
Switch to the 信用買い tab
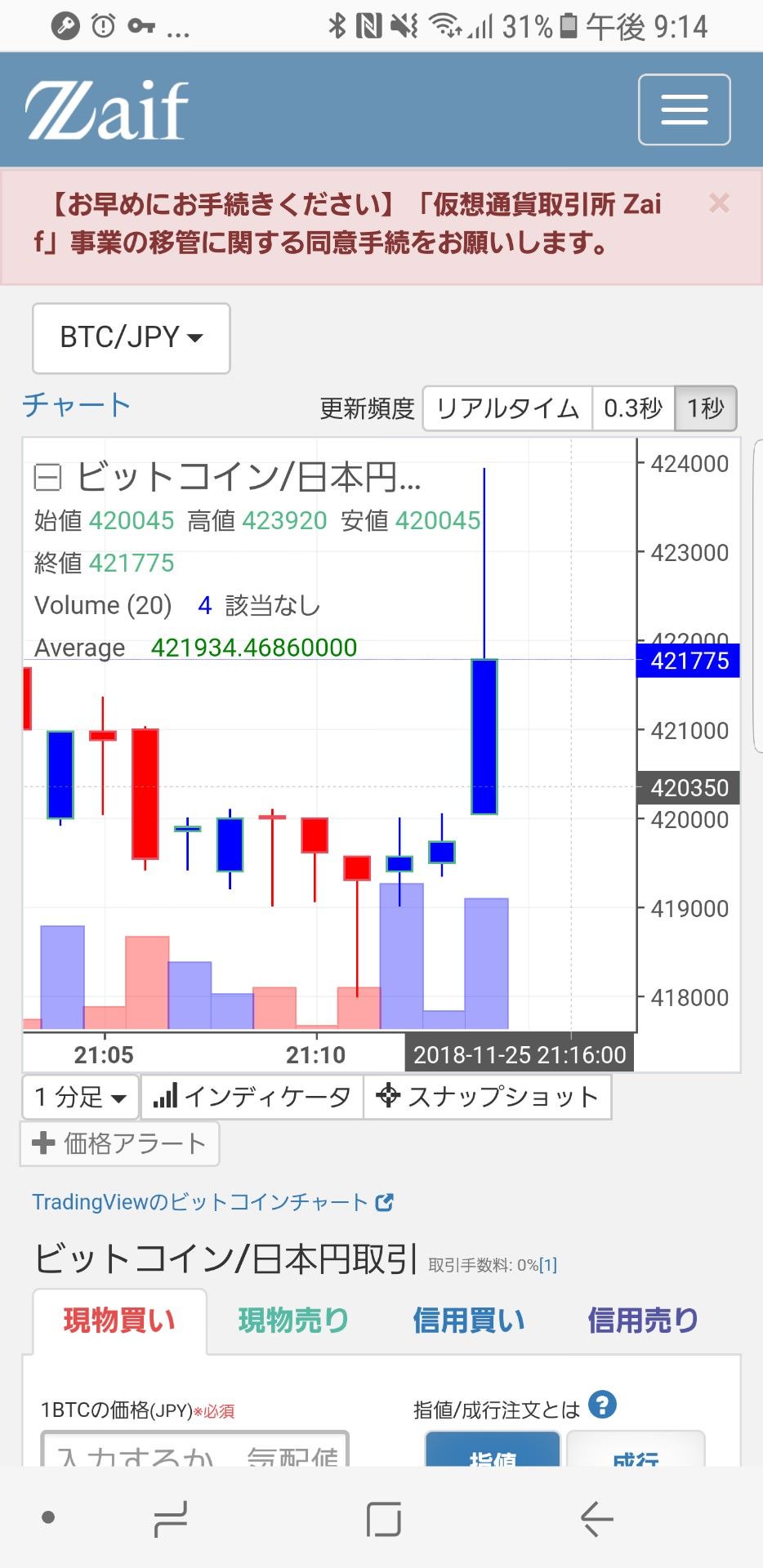coord(468,1320)
